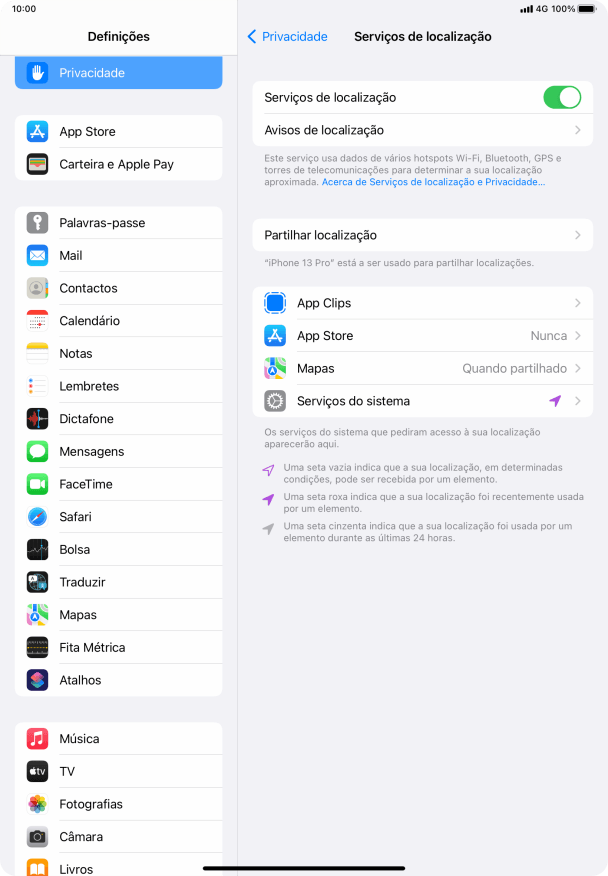The width and height of the screenshot is (608, 876).
Task: Open Serviços do sistema
Action: [422, 401]
